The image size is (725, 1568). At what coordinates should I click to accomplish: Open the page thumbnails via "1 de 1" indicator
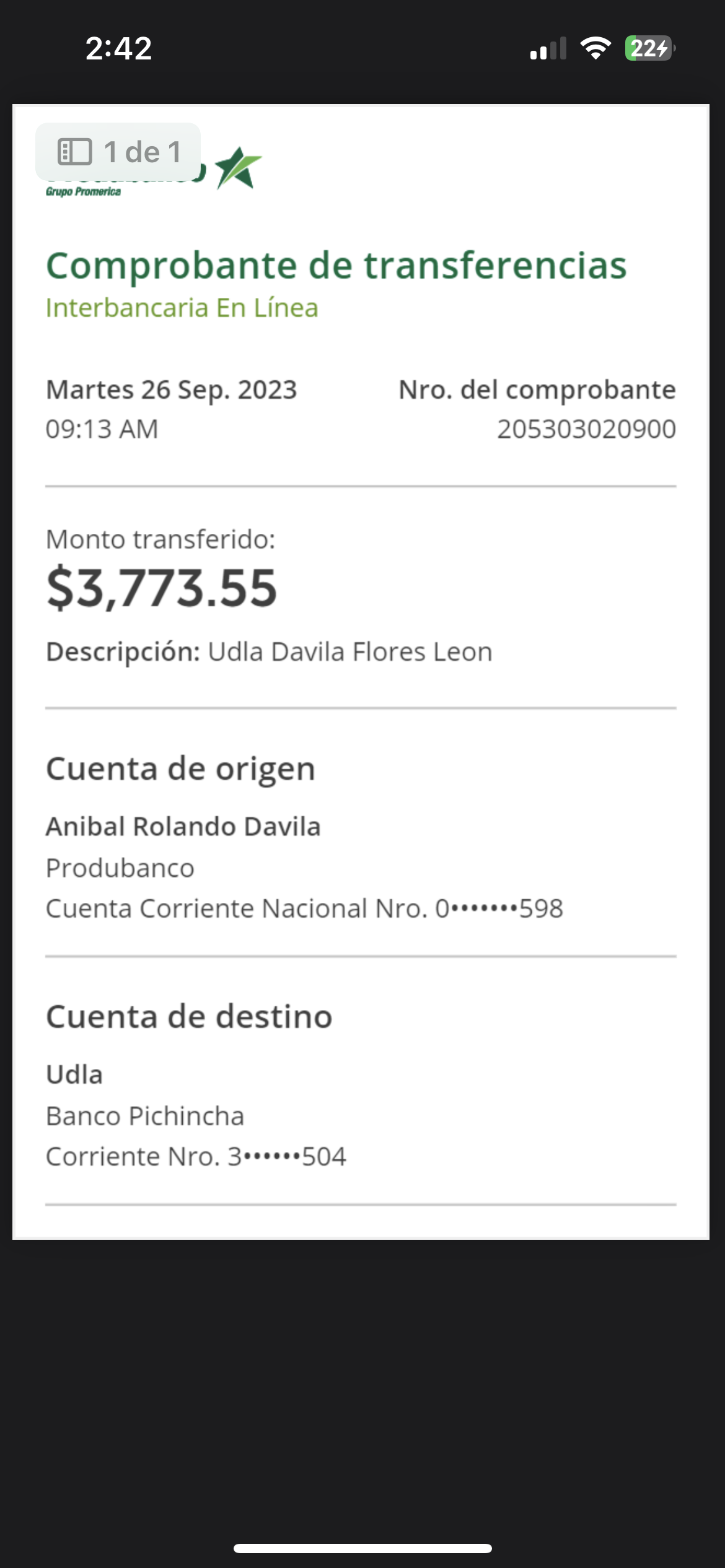click(x=118, y=152)
